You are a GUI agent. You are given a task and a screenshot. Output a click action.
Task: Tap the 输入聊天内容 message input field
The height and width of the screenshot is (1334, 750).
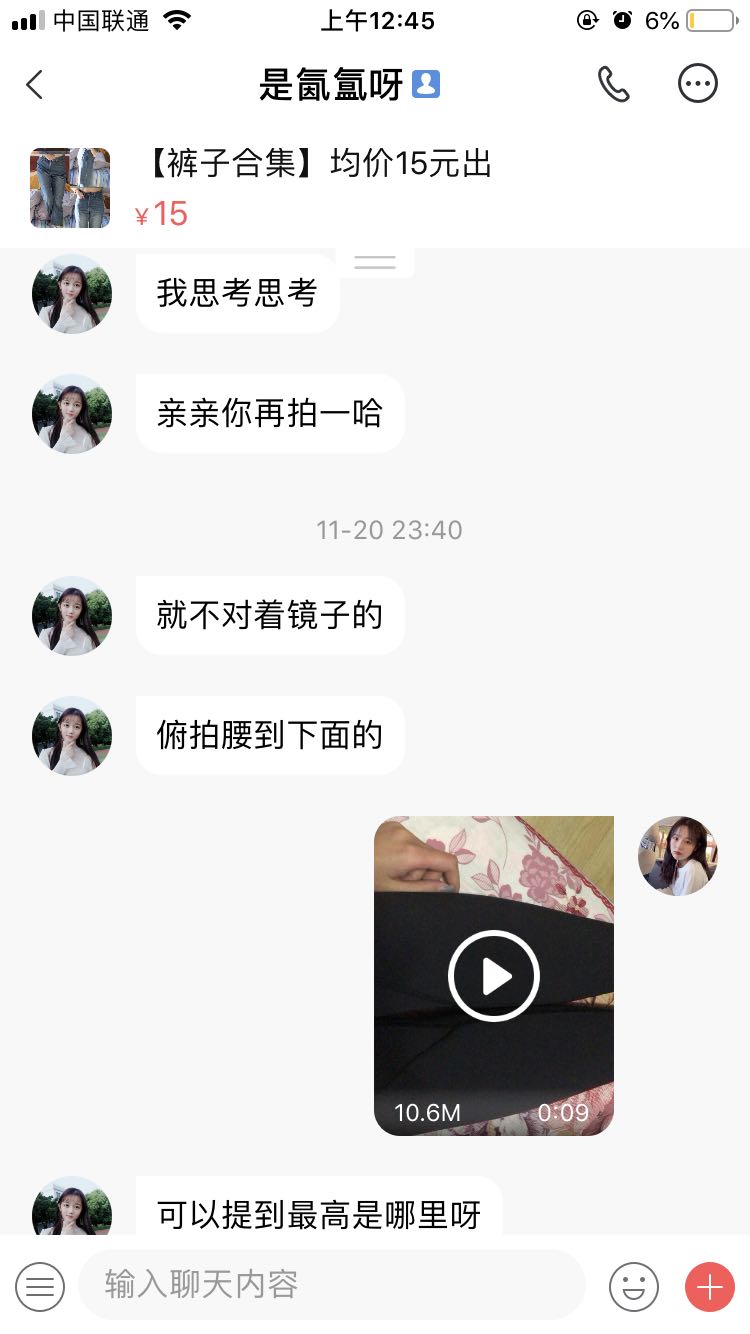coord(330,1285)
